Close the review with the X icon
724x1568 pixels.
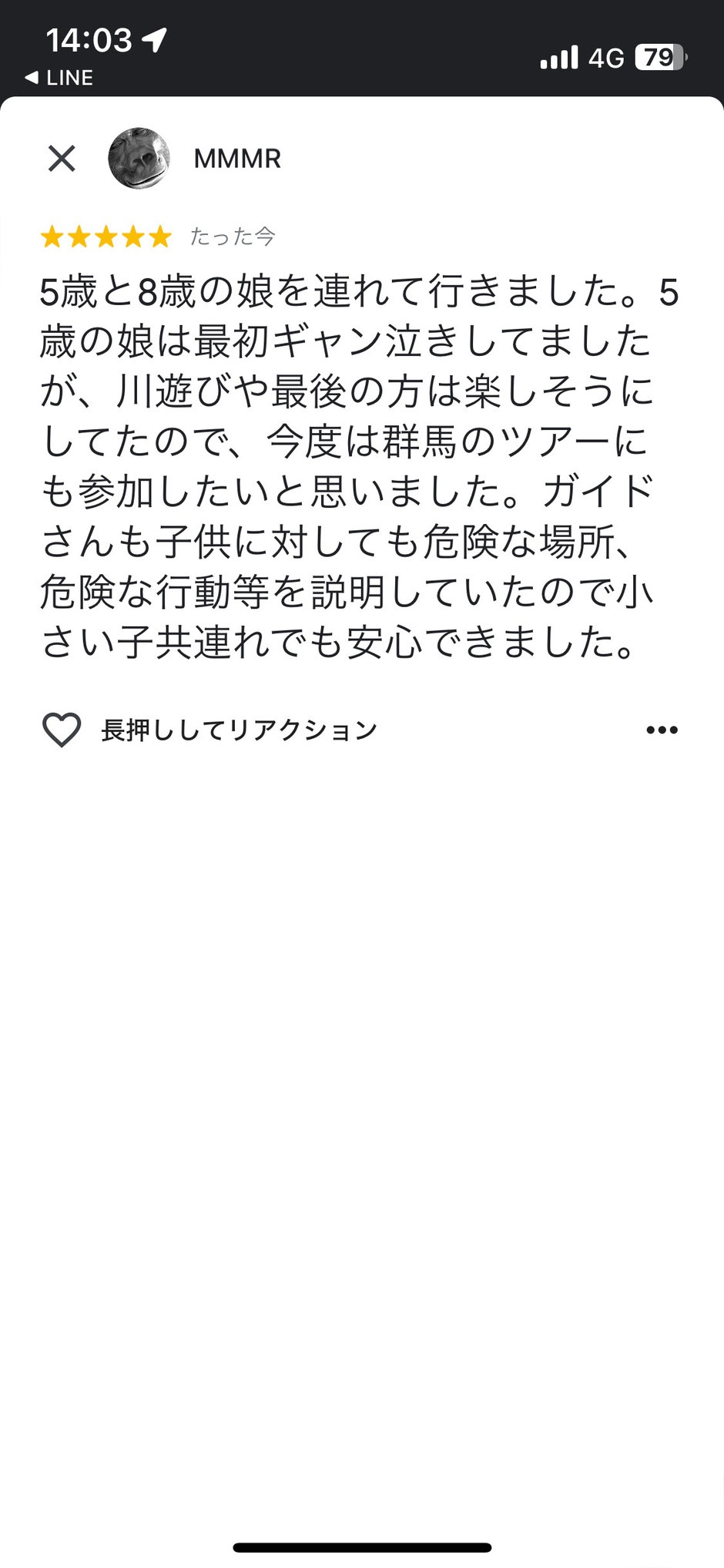coord(62,159)
